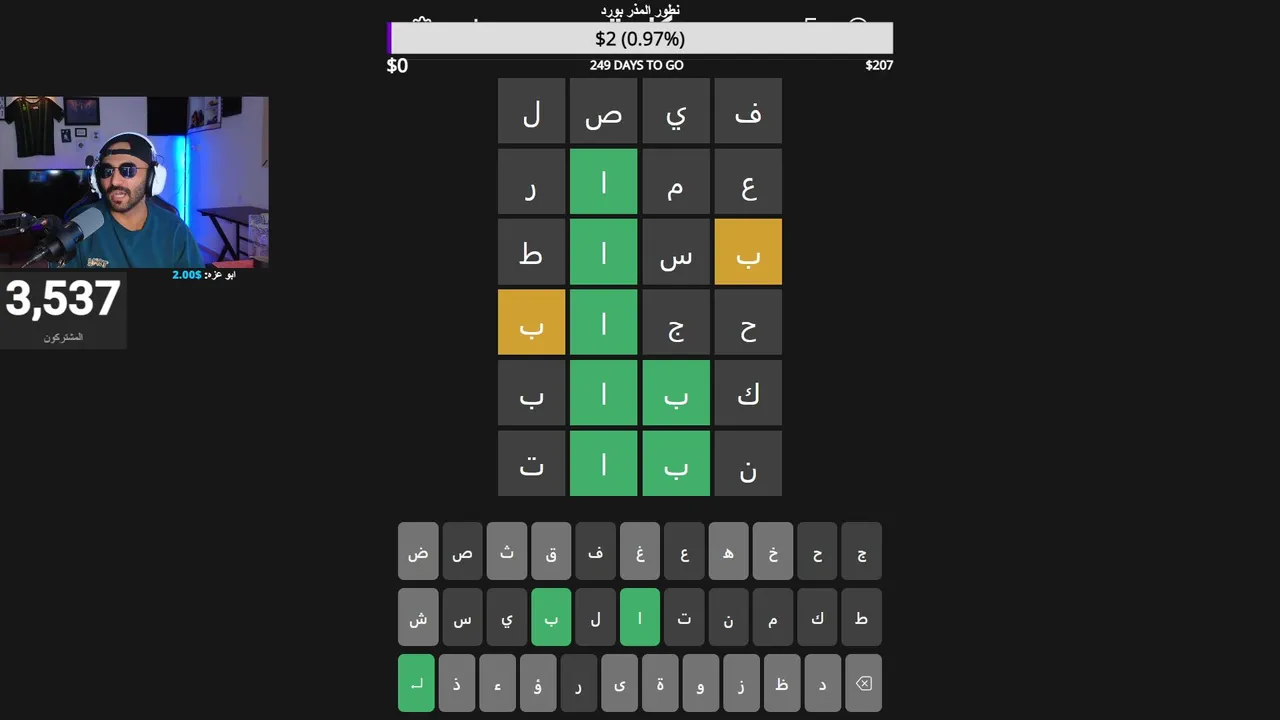
Task: Type the letter ث
Action: pyautogui.click(x=506, y=551)
